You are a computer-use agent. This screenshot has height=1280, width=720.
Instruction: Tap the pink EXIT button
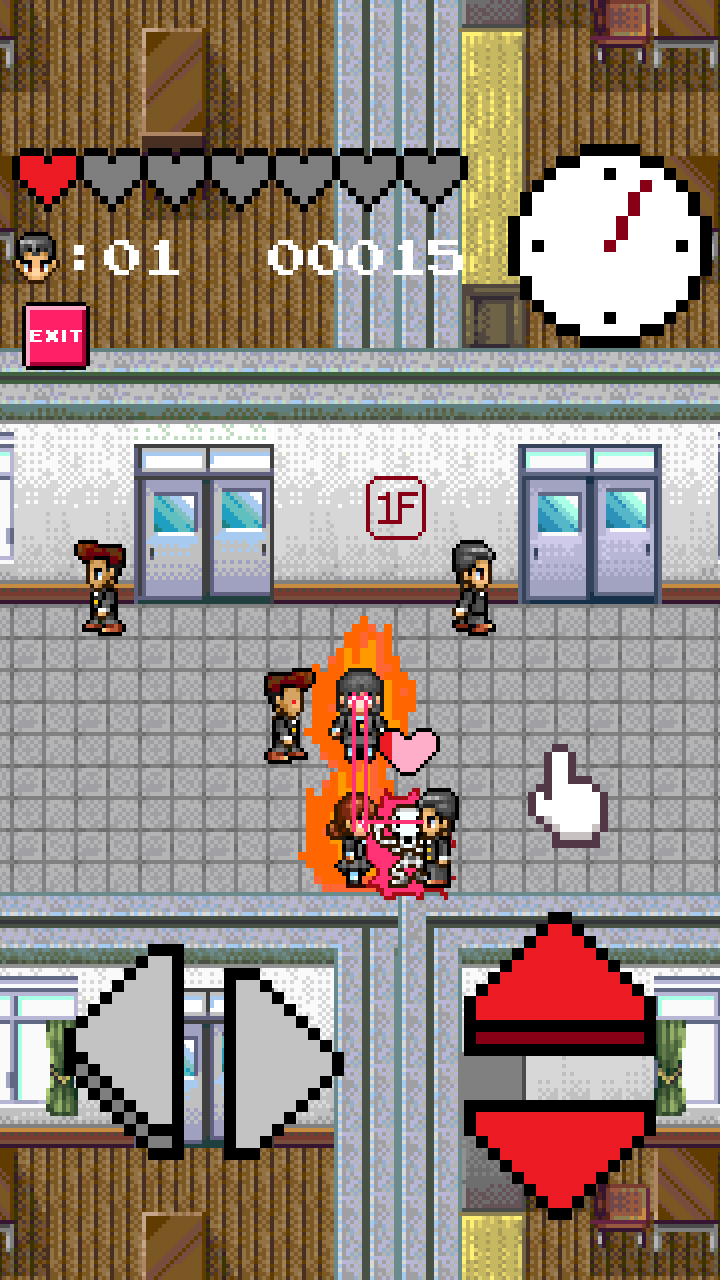click(x=56, y=336)
